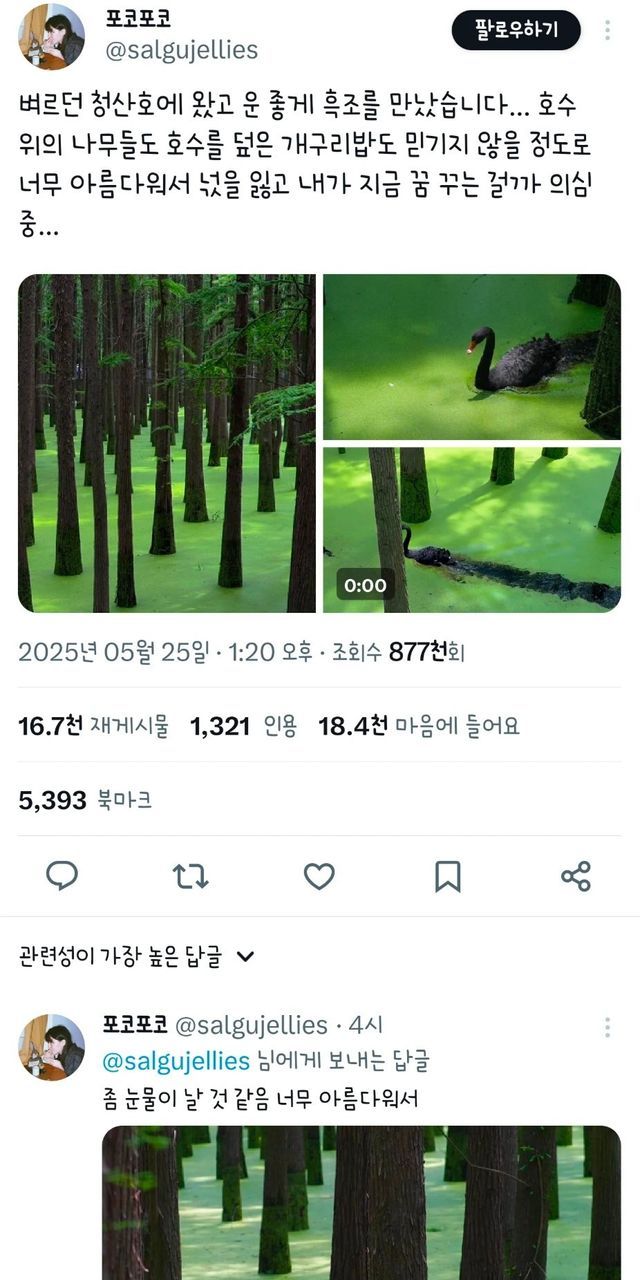Open the @salgujellies mention link in reply
Screen dimensions: 640x1280
click(x=176, y=1060)
